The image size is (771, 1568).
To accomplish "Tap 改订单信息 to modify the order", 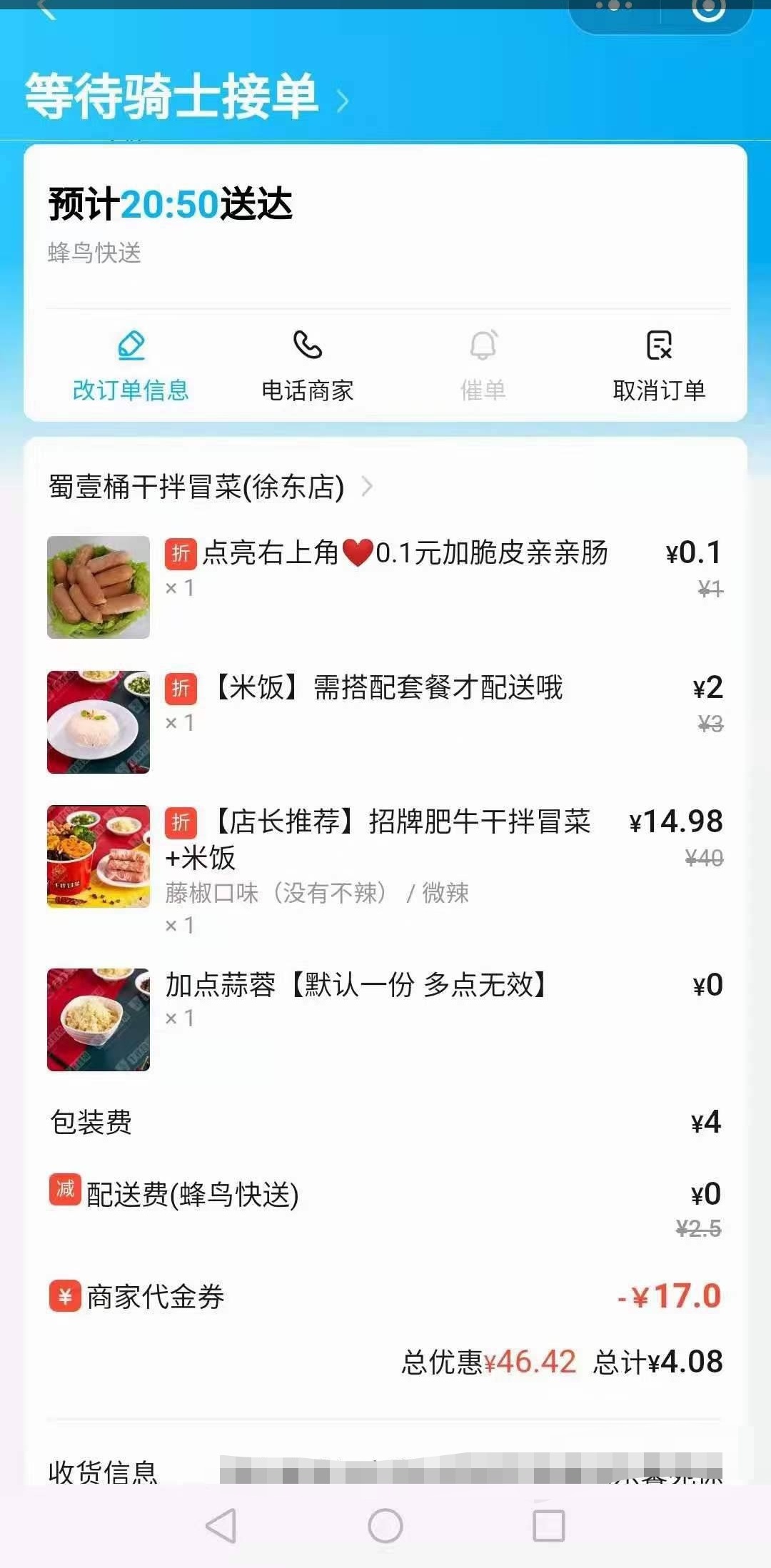I will (131, 367).
